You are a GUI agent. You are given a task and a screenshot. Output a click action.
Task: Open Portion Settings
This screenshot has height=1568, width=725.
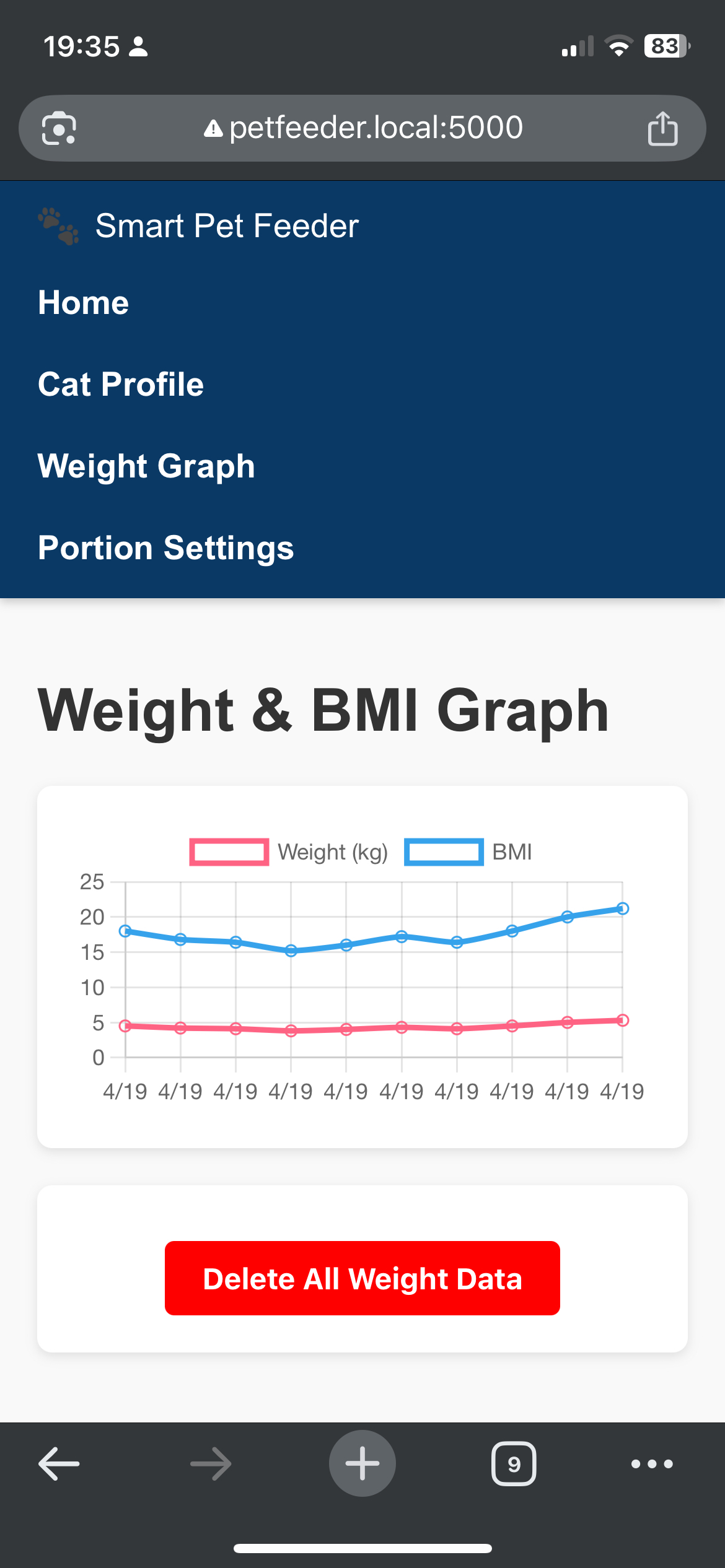[x=166, y=548]
